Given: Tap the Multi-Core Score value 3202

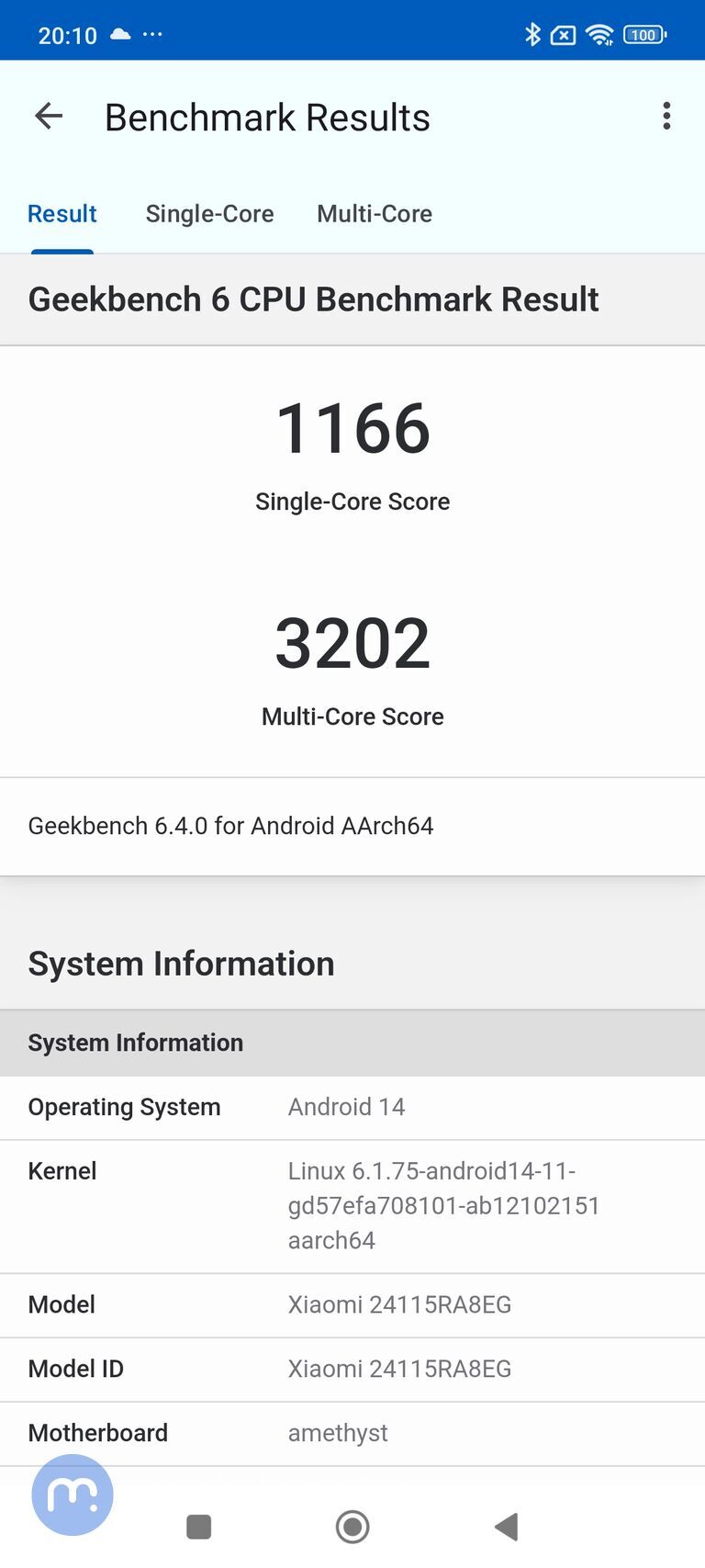Looking at the screenshot, I should point(352,641).
